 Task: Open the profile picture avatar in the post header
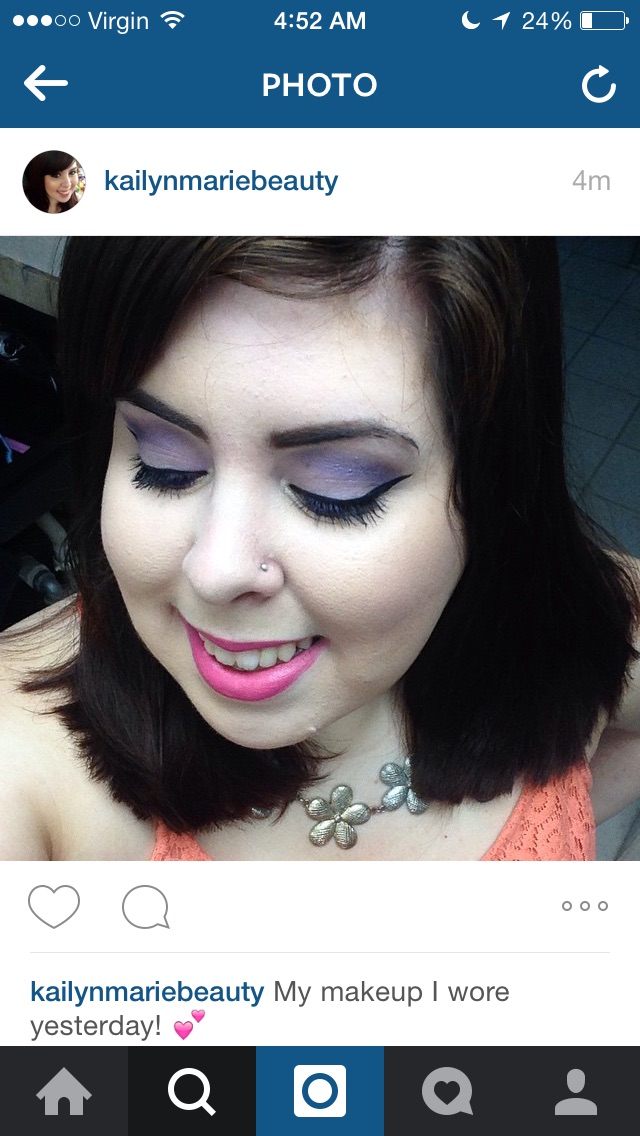tap(54, 182)
